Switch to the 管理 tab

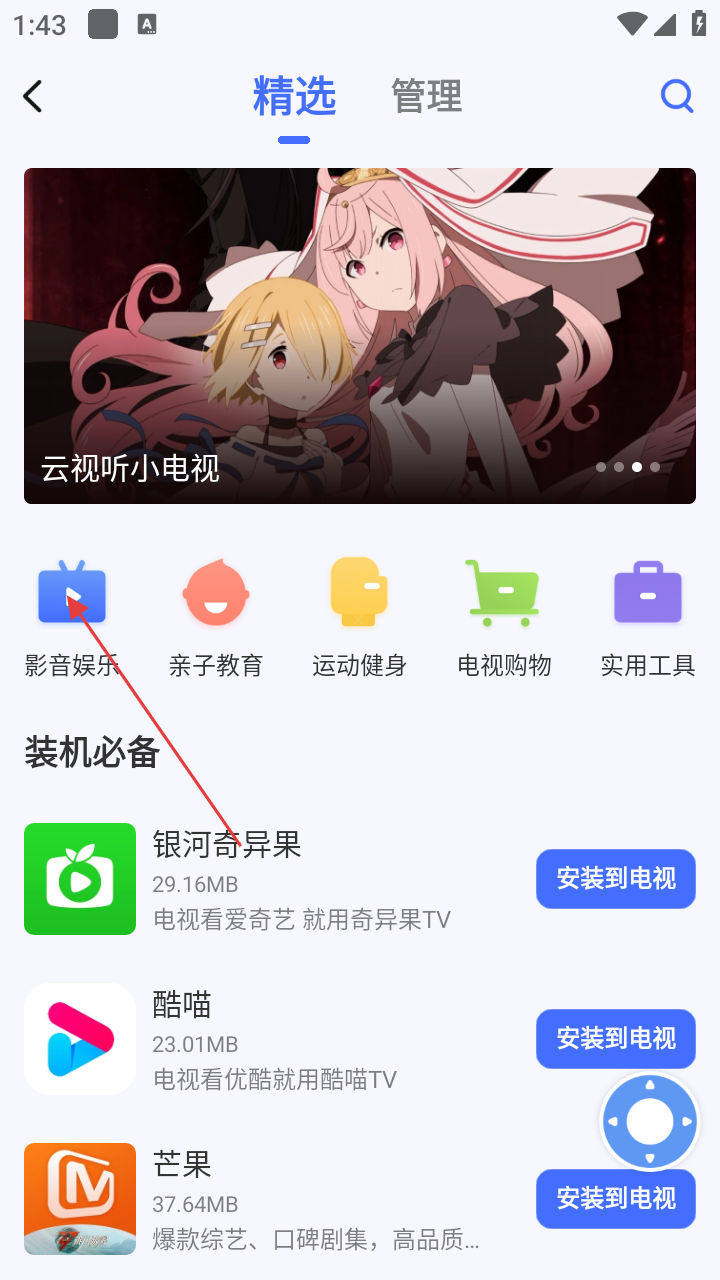[x=427, y=97]
